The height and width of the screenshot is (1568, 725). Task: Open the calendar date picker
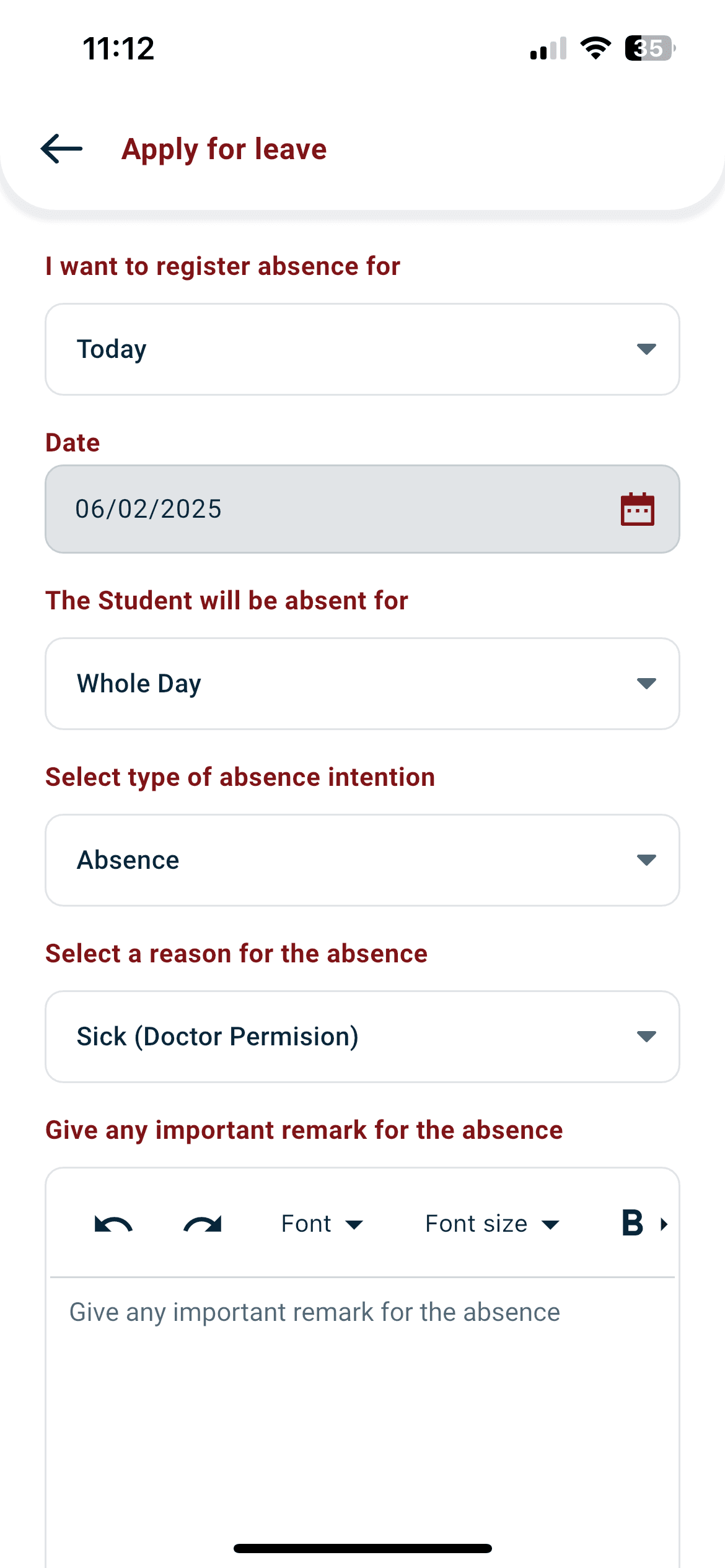[637, 509]
